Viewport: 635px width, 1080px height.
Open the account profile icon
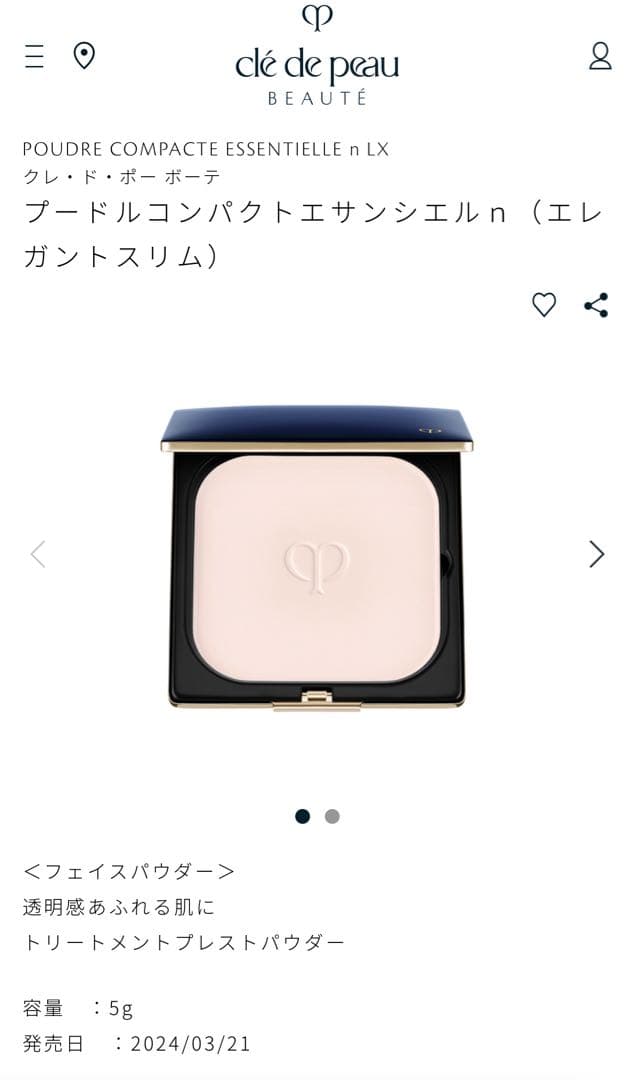pos(600,56)
